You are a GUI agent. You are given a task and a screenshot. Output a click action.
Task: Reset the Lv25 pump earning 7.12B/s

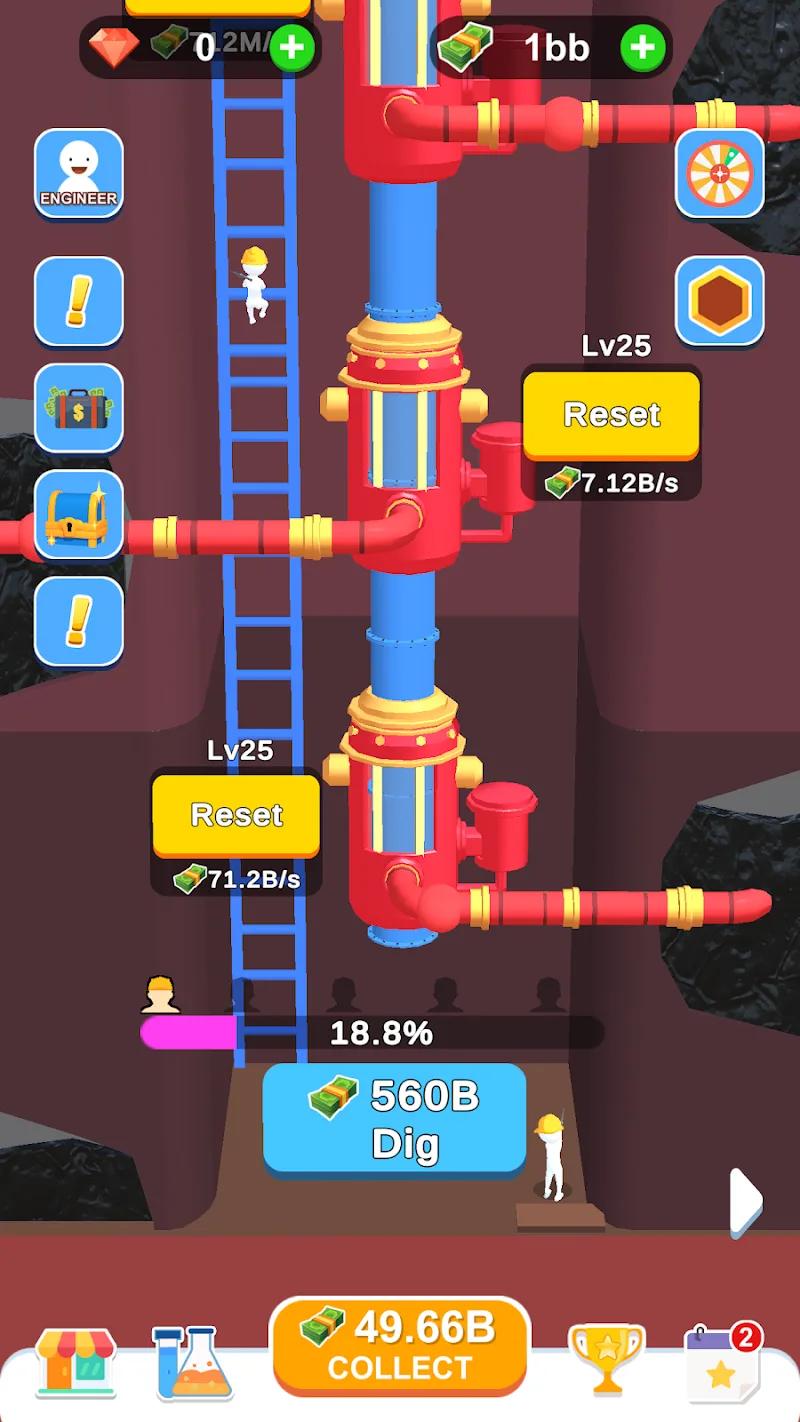[x=612, y=414]
